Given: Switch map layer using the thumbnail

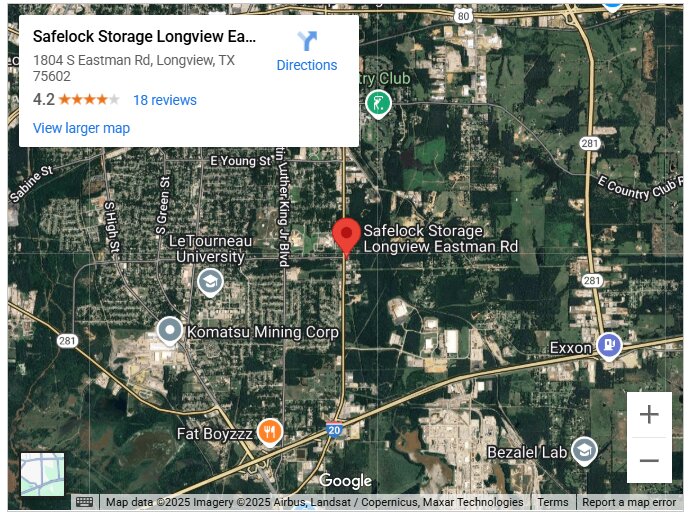Looking at the screenshot, I should [43, 474].
